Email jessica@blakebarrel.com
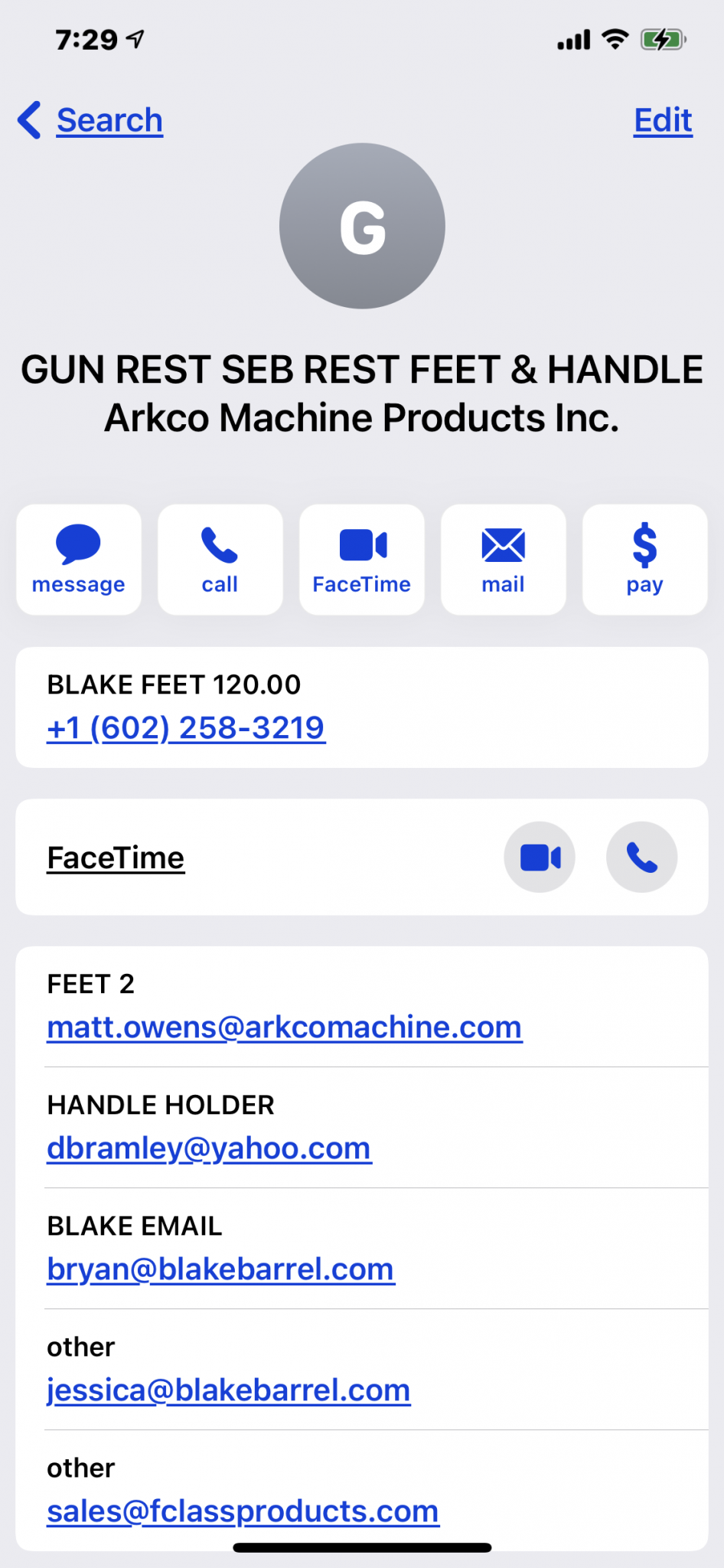 tap(229, 1390)
